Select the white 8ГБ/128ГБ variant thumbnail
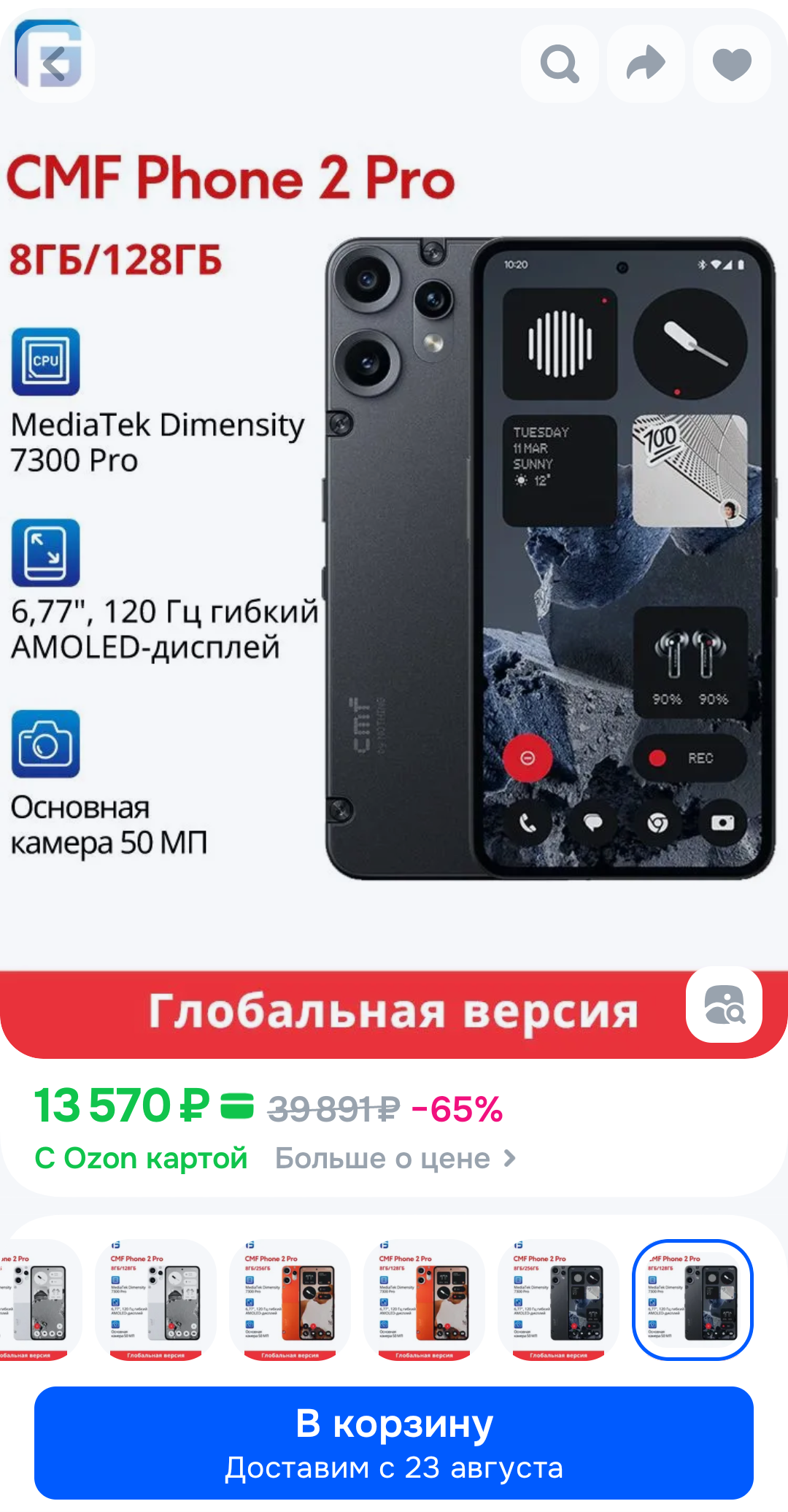The image size is (788, 1512). point(155,1300)
